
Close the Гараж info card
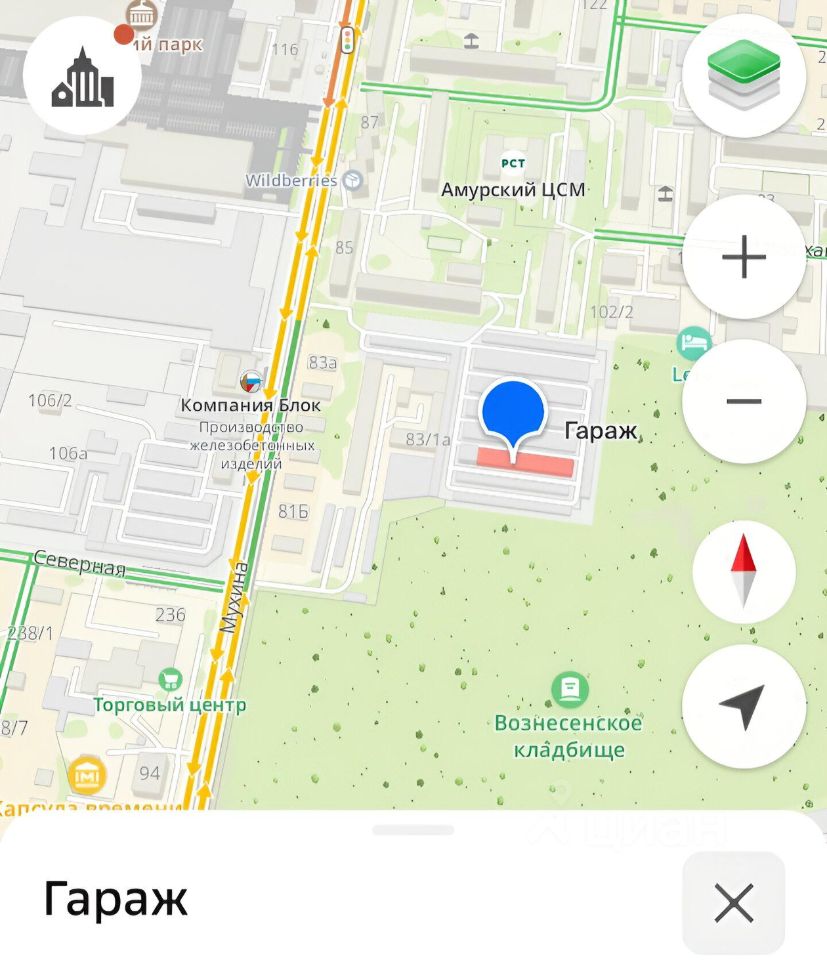[733, 904]
